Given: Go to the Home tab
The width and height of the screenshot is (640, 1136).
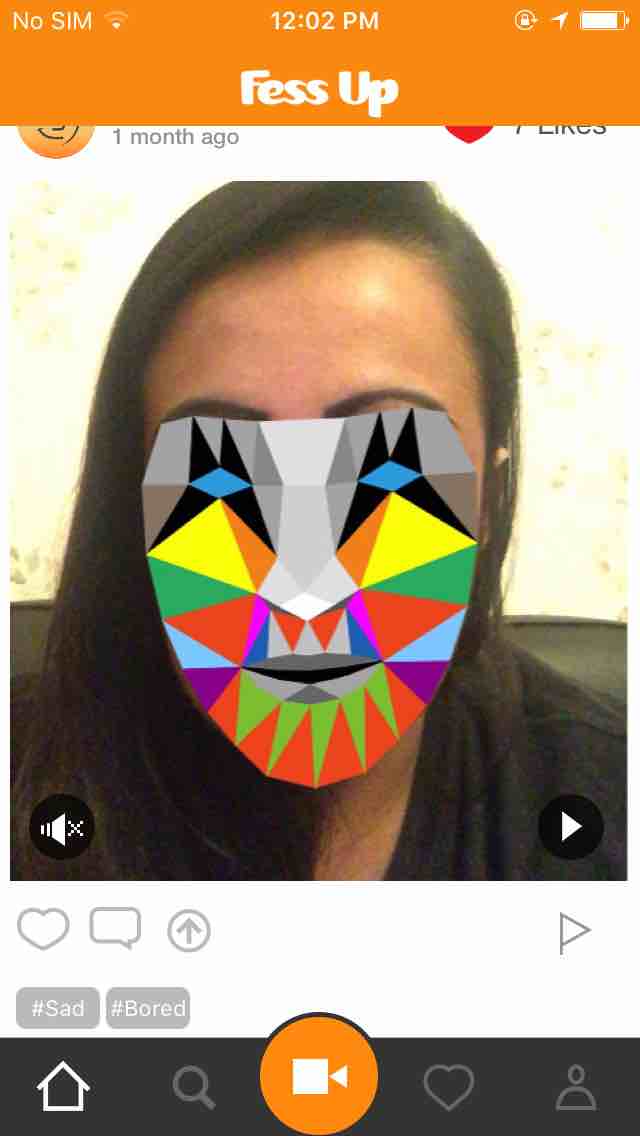Looking at the screenshot, I should coord(64,1086).
